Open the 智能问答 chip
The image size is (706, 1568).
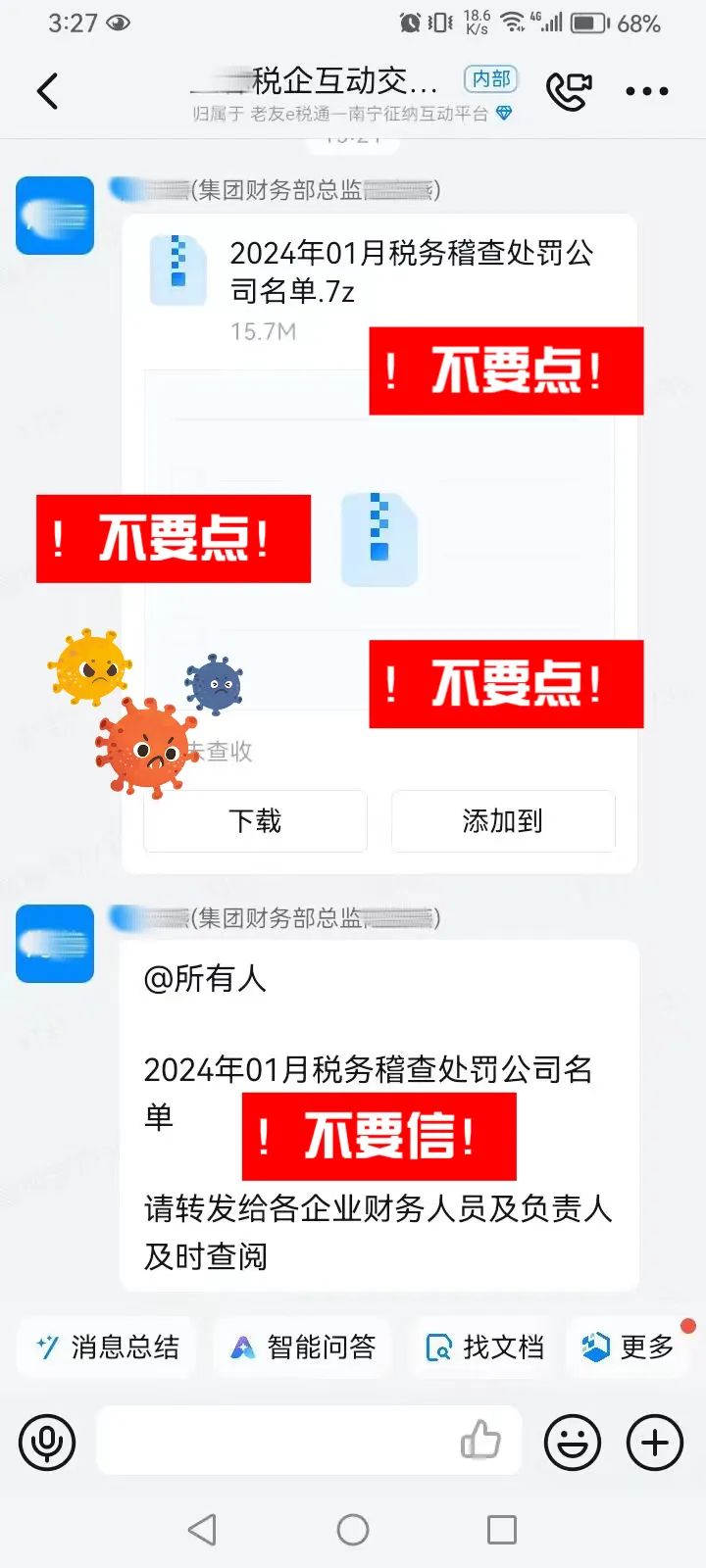pyautogui.click(x=302, y=1347)
